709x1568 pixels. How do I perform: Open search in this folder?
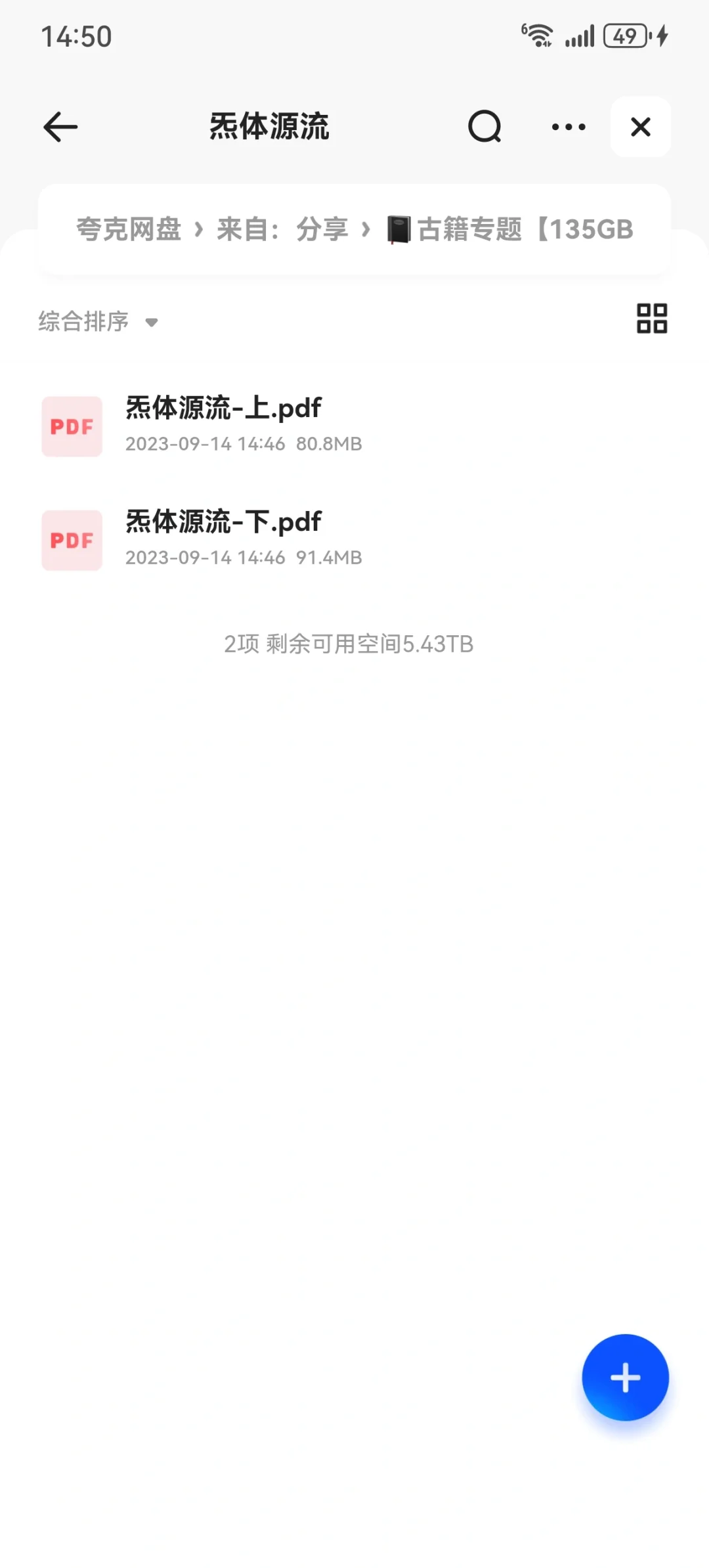click(484, 127)
